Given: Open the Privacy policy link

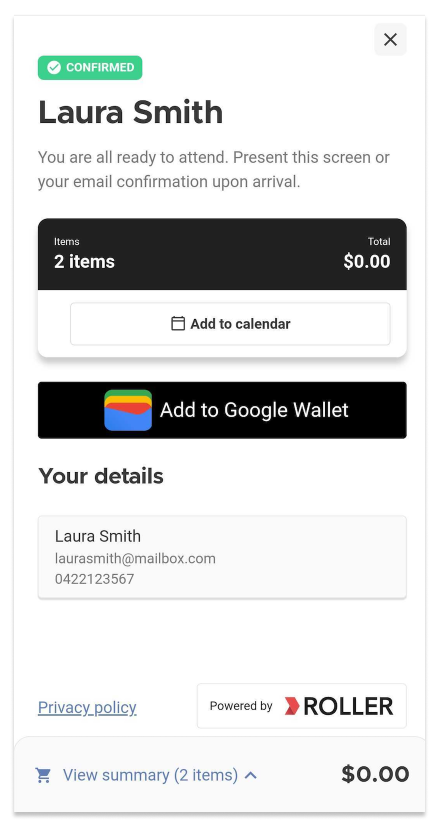Looking at the screenshot, I should point(87,707).
